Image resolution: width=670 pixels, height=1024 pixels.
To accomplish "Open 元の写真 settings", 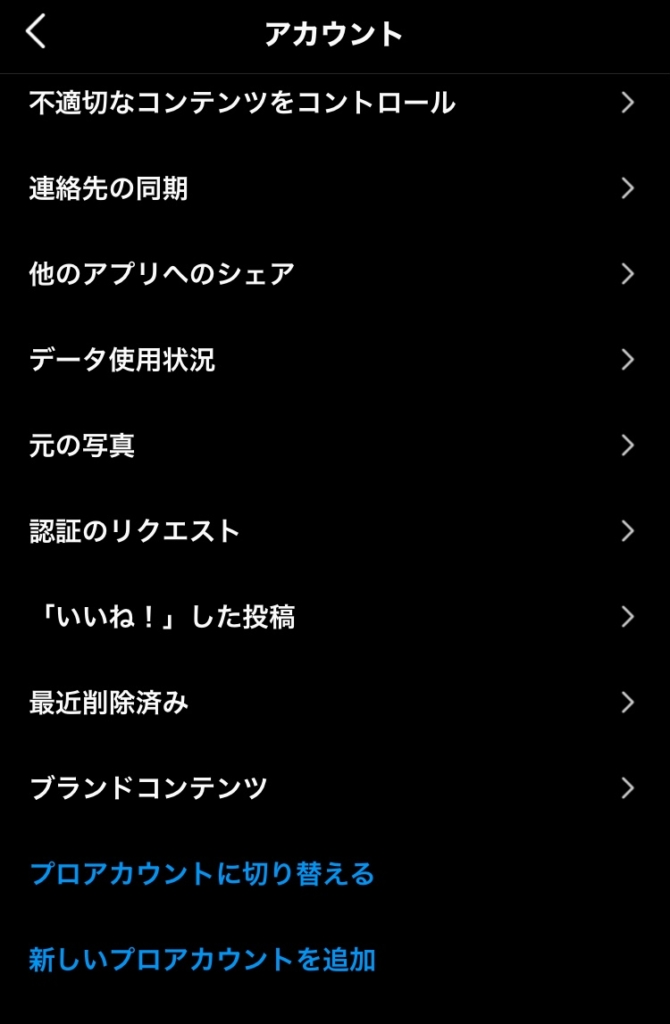I will 82,445.
